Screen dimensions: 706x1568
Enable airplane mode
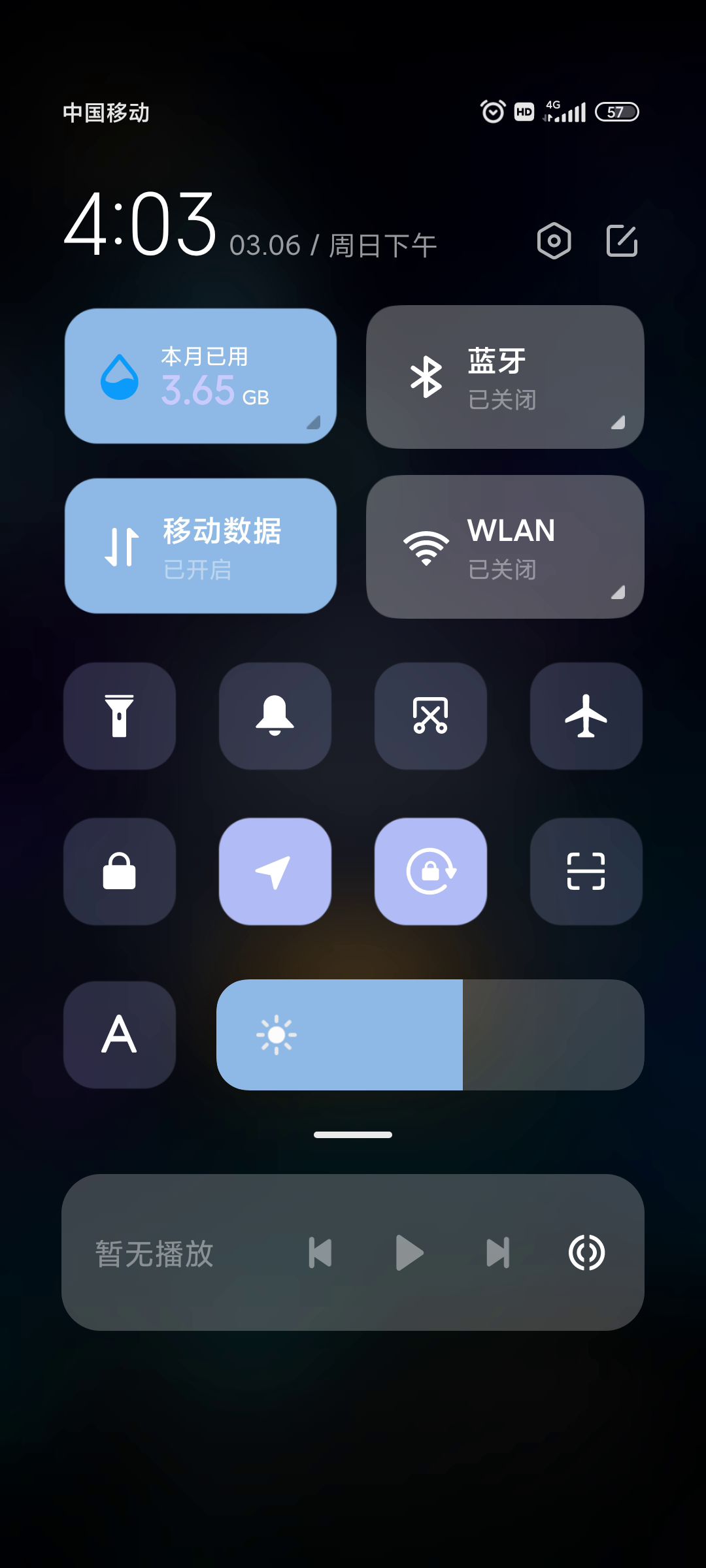pyautogui.click(x=586, y=716)
